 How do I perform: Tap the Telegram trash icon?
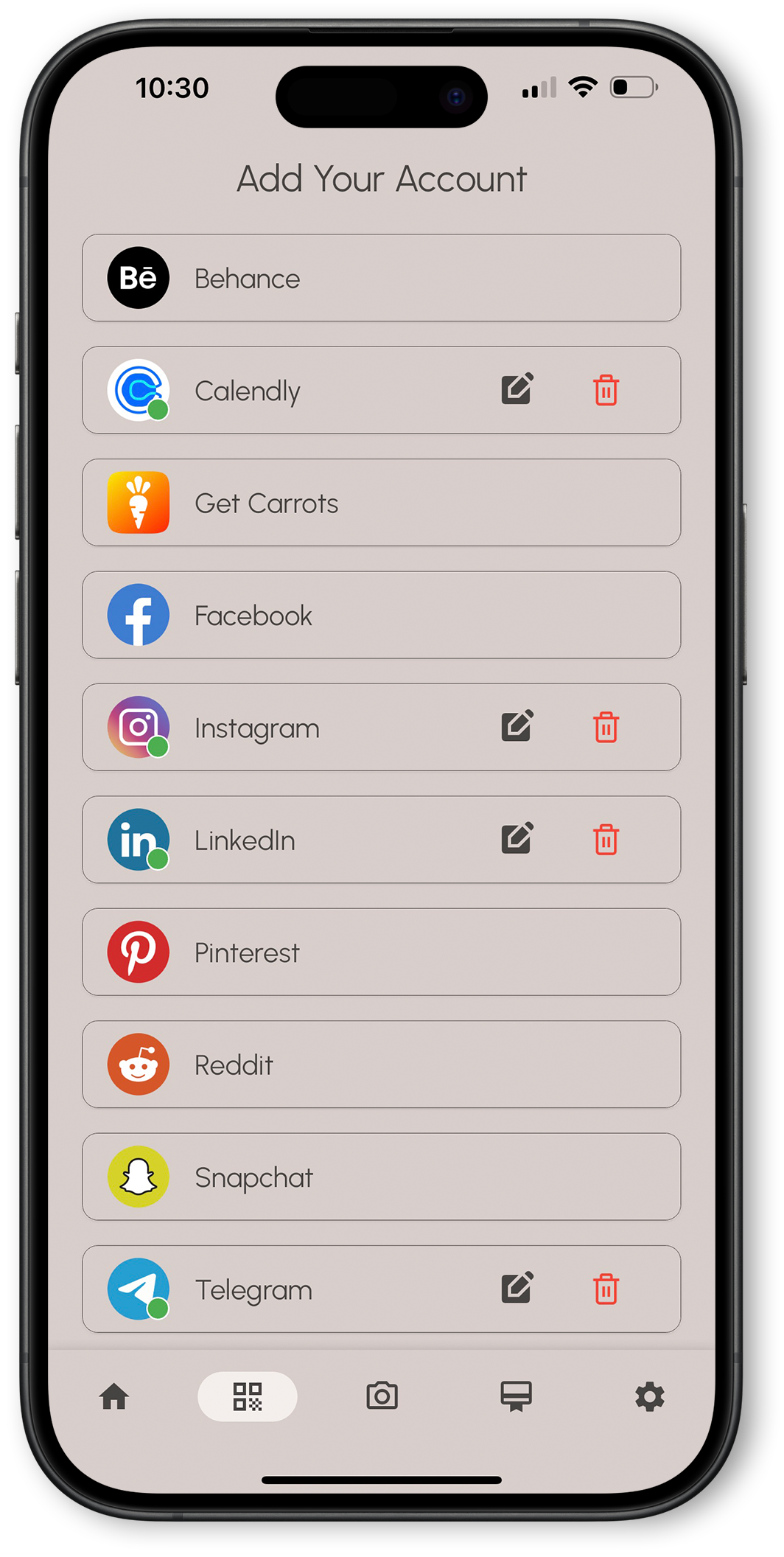pyautogui.click(x=606, y=1289)
